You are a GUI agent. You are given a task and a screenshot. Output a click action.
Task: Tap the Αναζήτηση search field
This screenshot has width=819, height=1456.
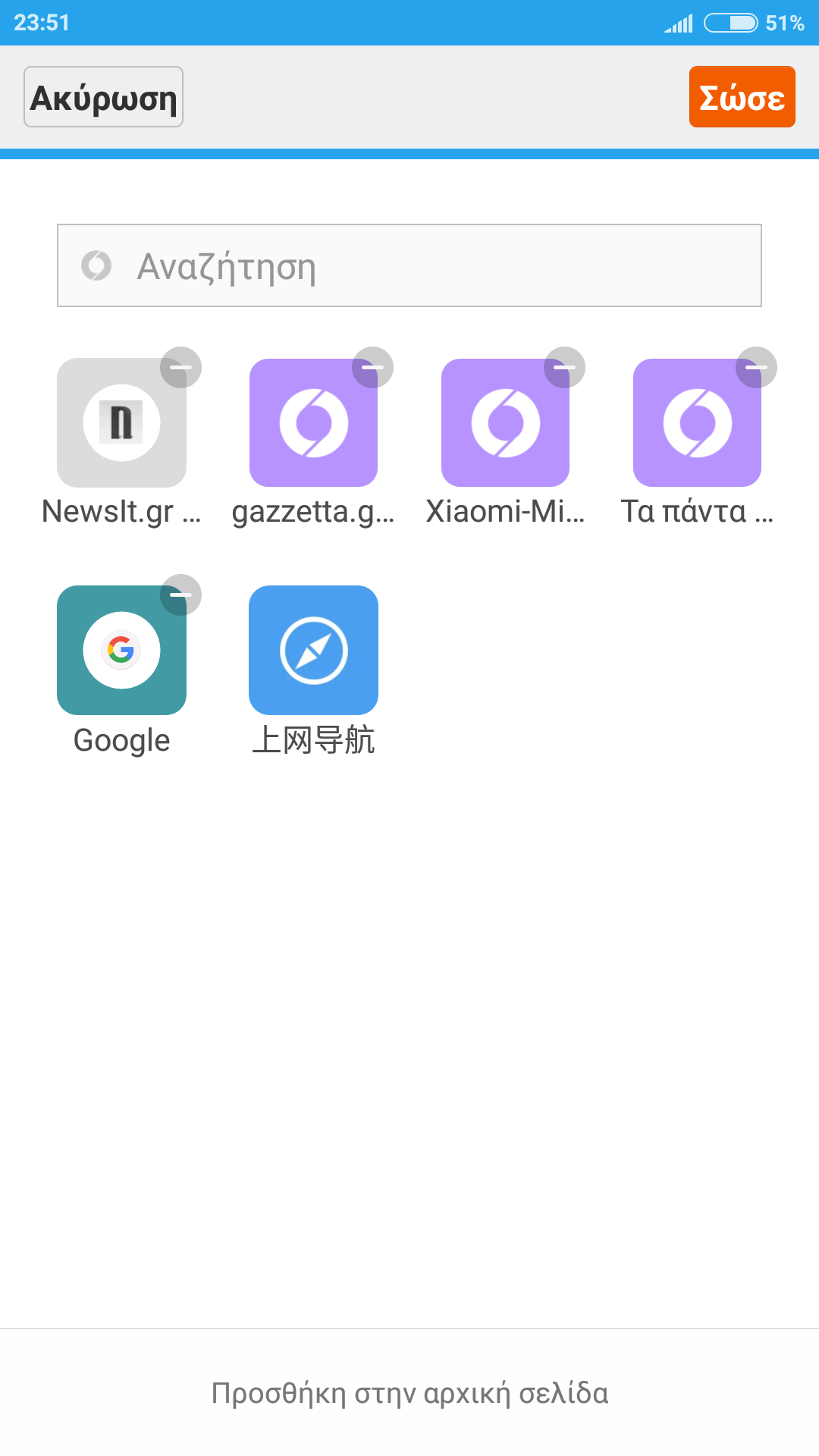click(409, 265)
